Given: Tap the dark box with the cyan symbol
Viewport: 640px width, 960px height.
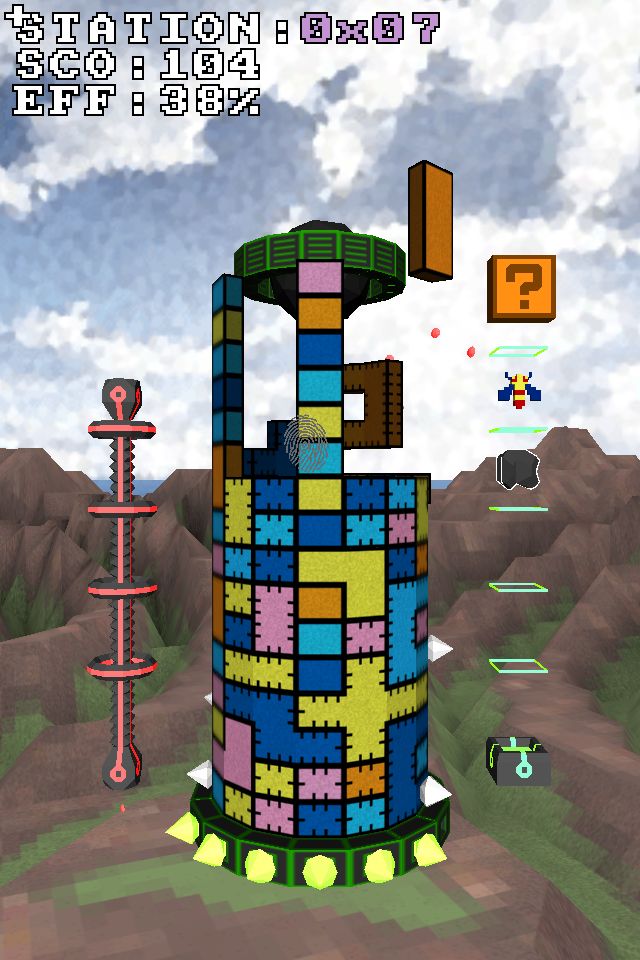Looking at the screenshot, I should [519, 762].
